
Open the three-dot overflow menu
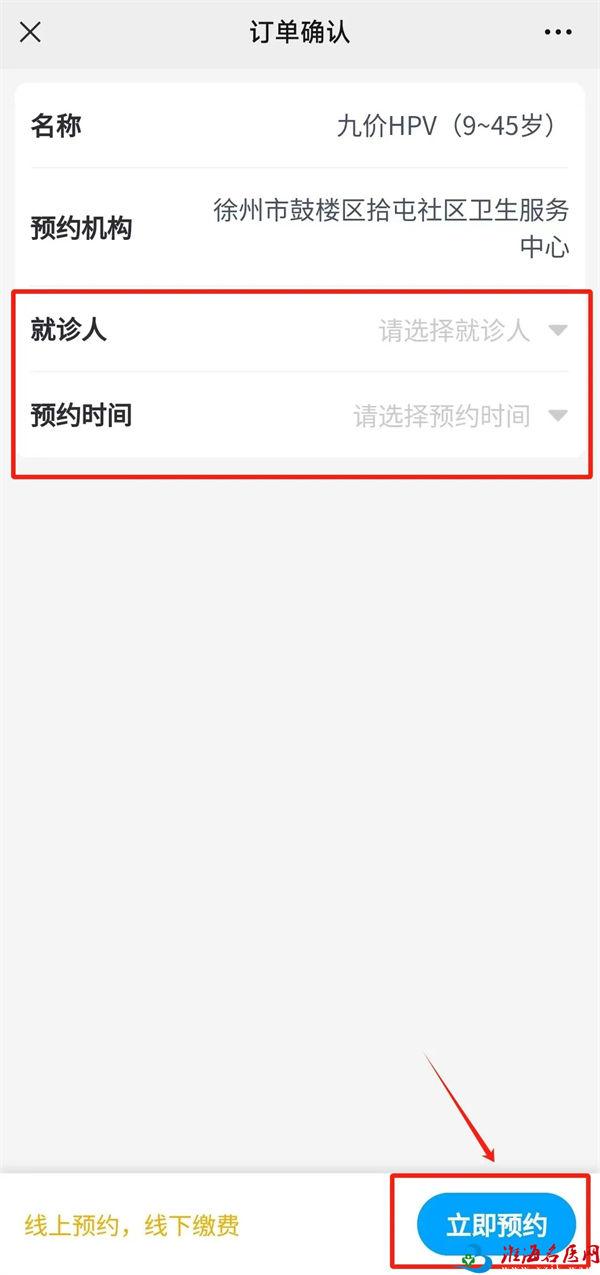pos(558,32)
